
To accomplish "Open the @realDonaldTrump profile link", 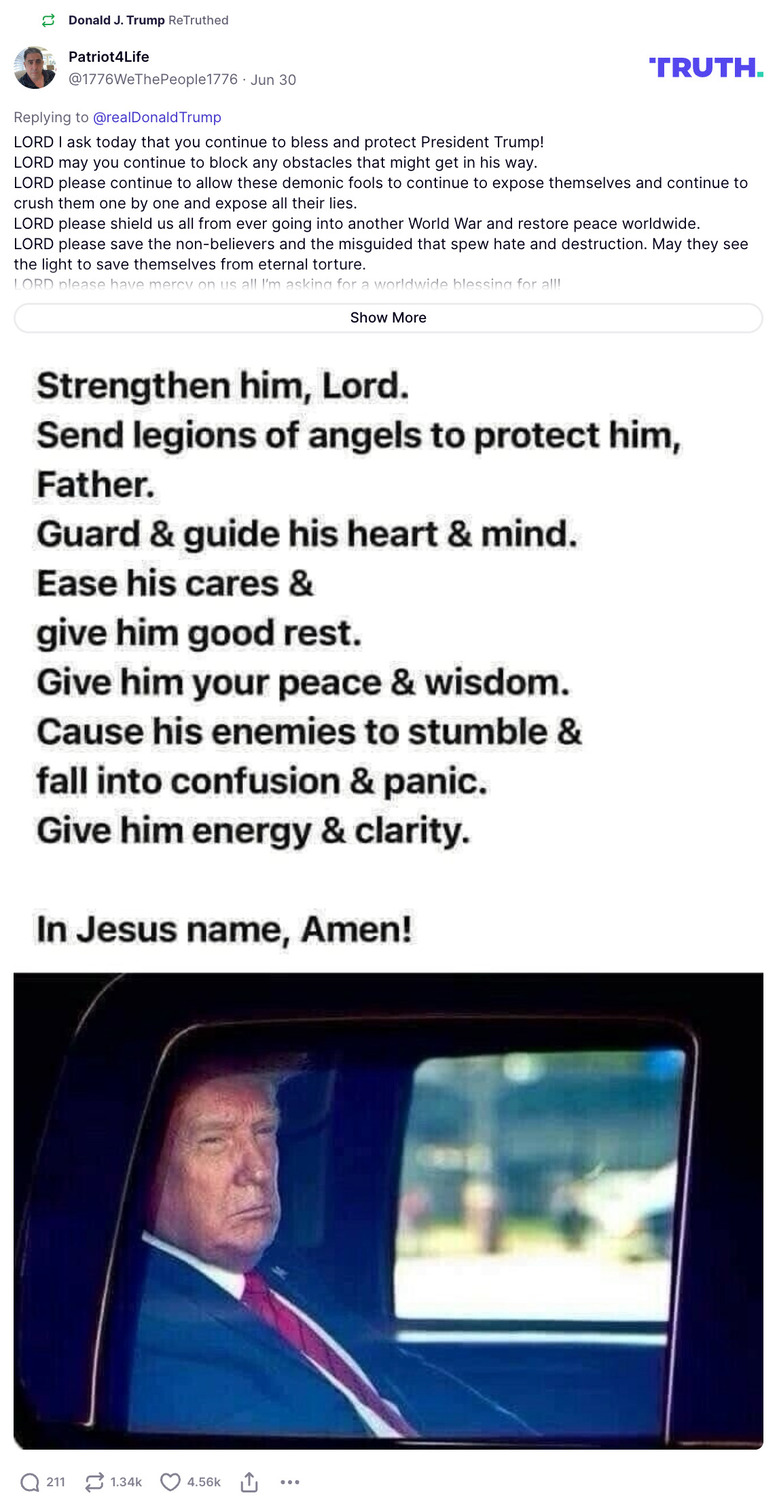I will point(157,117).
